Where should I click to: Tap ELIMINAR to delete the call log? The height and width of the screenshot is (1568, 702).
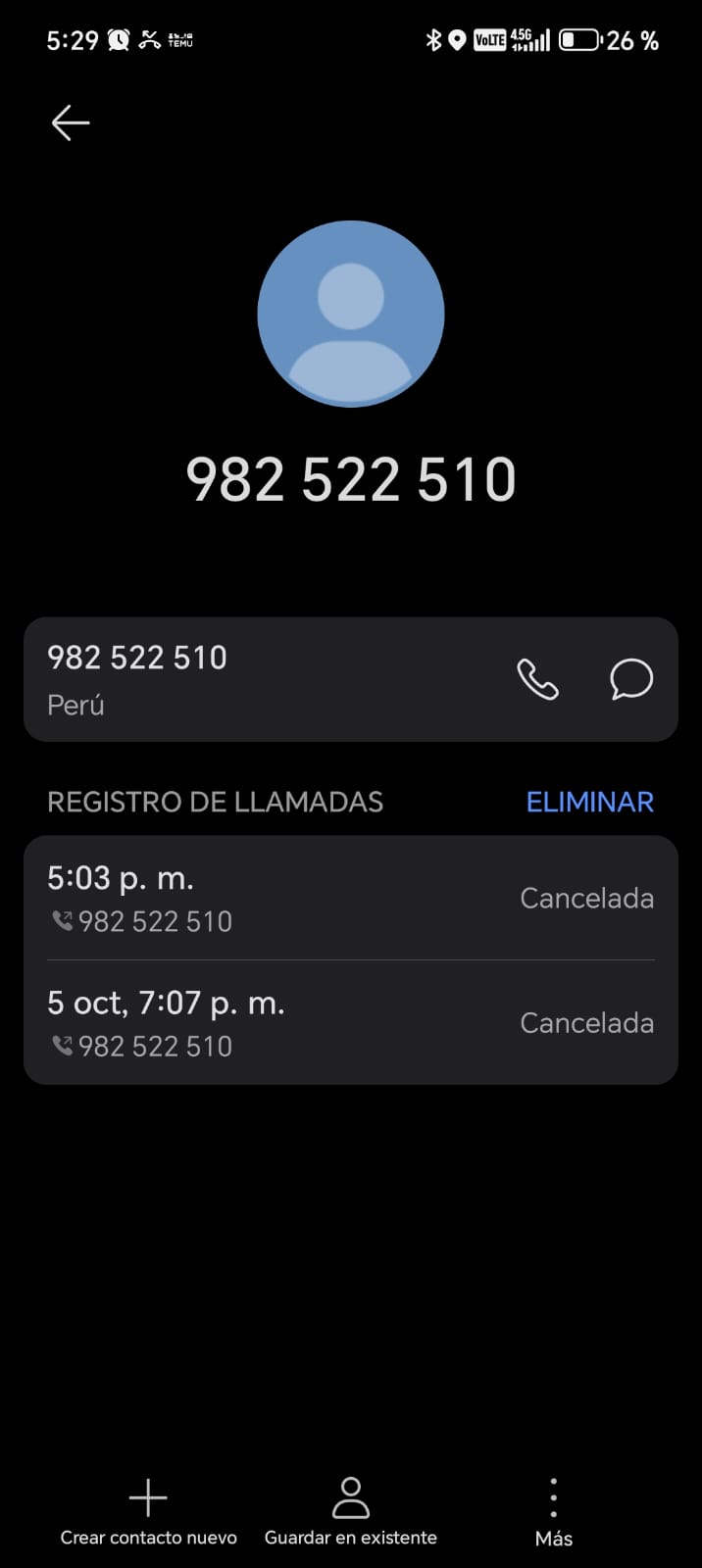(589, 802)
